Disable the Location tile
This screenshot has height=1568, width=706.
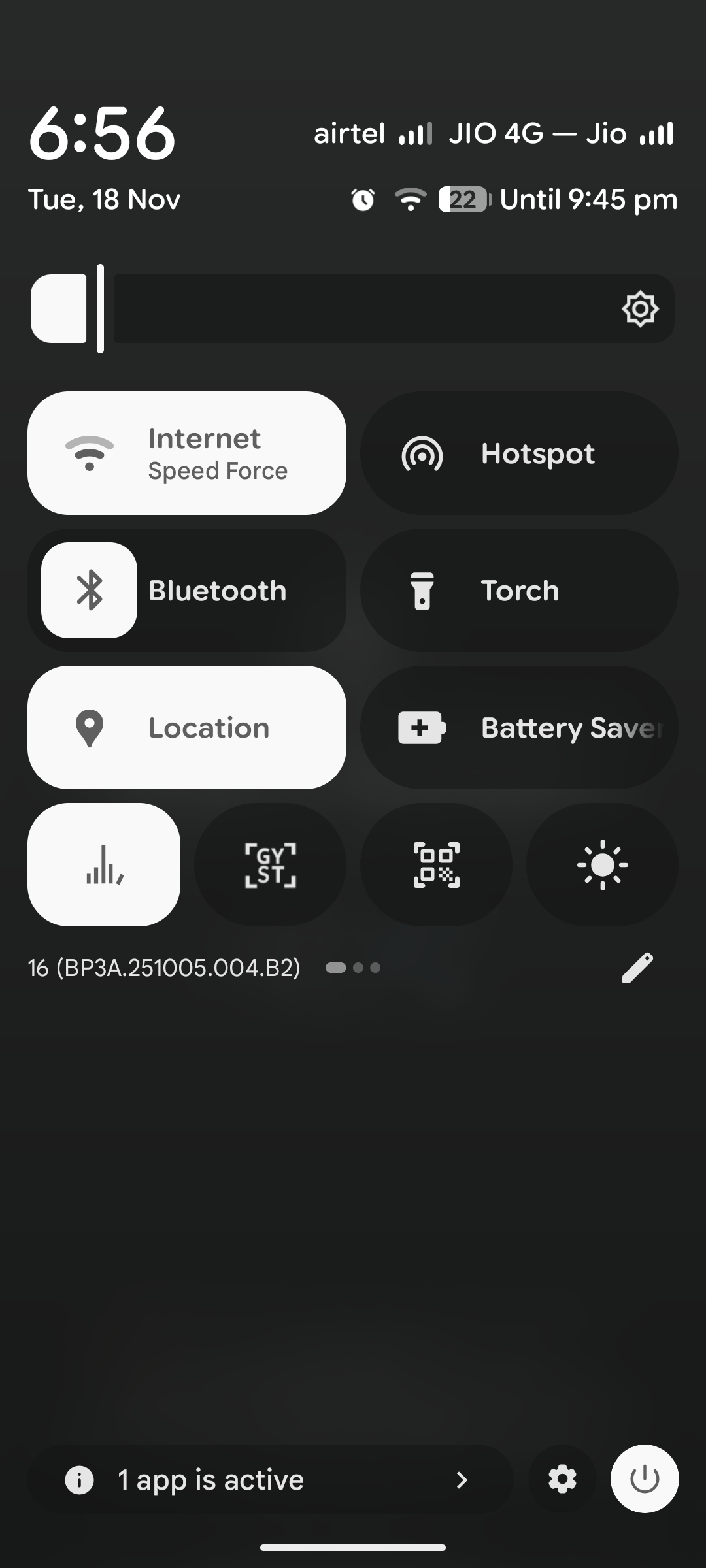pos(188,727)
